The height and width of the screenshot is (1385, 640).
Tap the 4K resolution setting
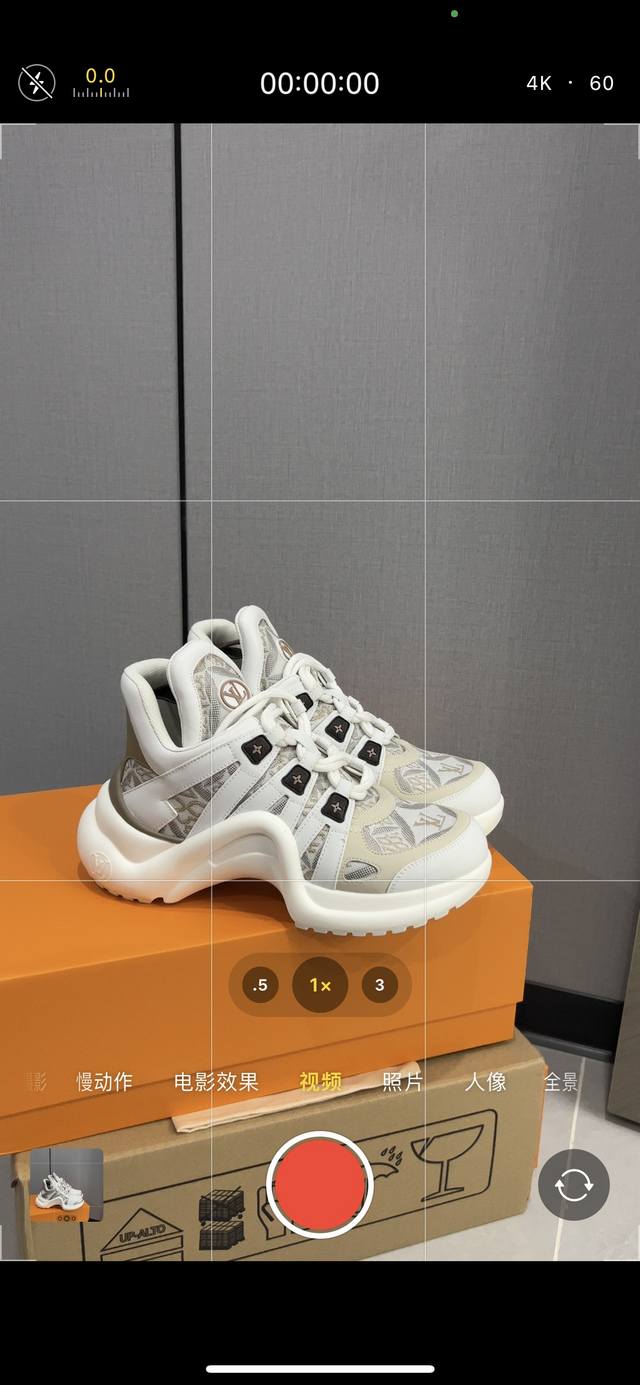pos(539,84)
